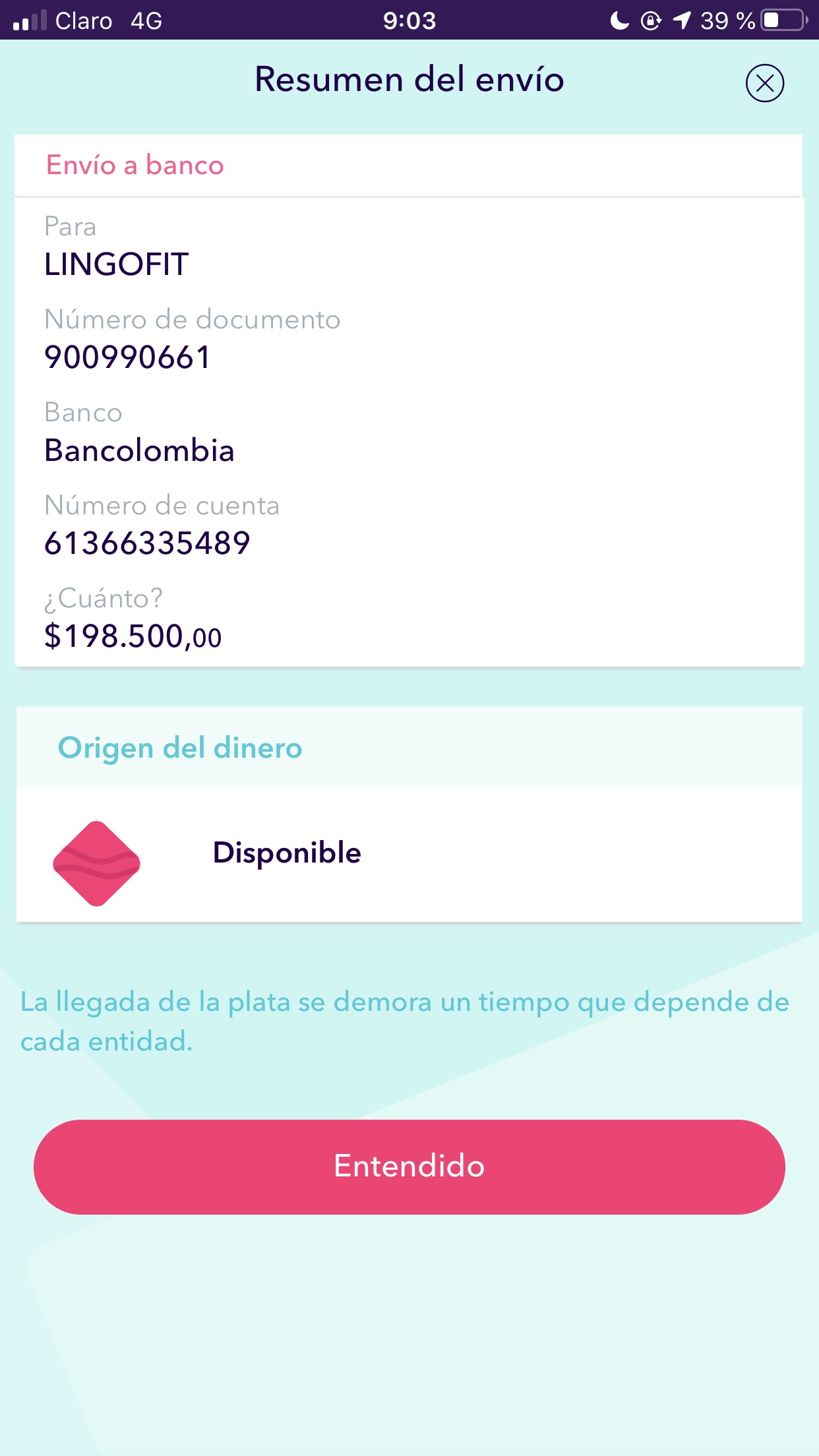
Task: Confirm with the Entendido button
Action: click(x=409, y=1167)
